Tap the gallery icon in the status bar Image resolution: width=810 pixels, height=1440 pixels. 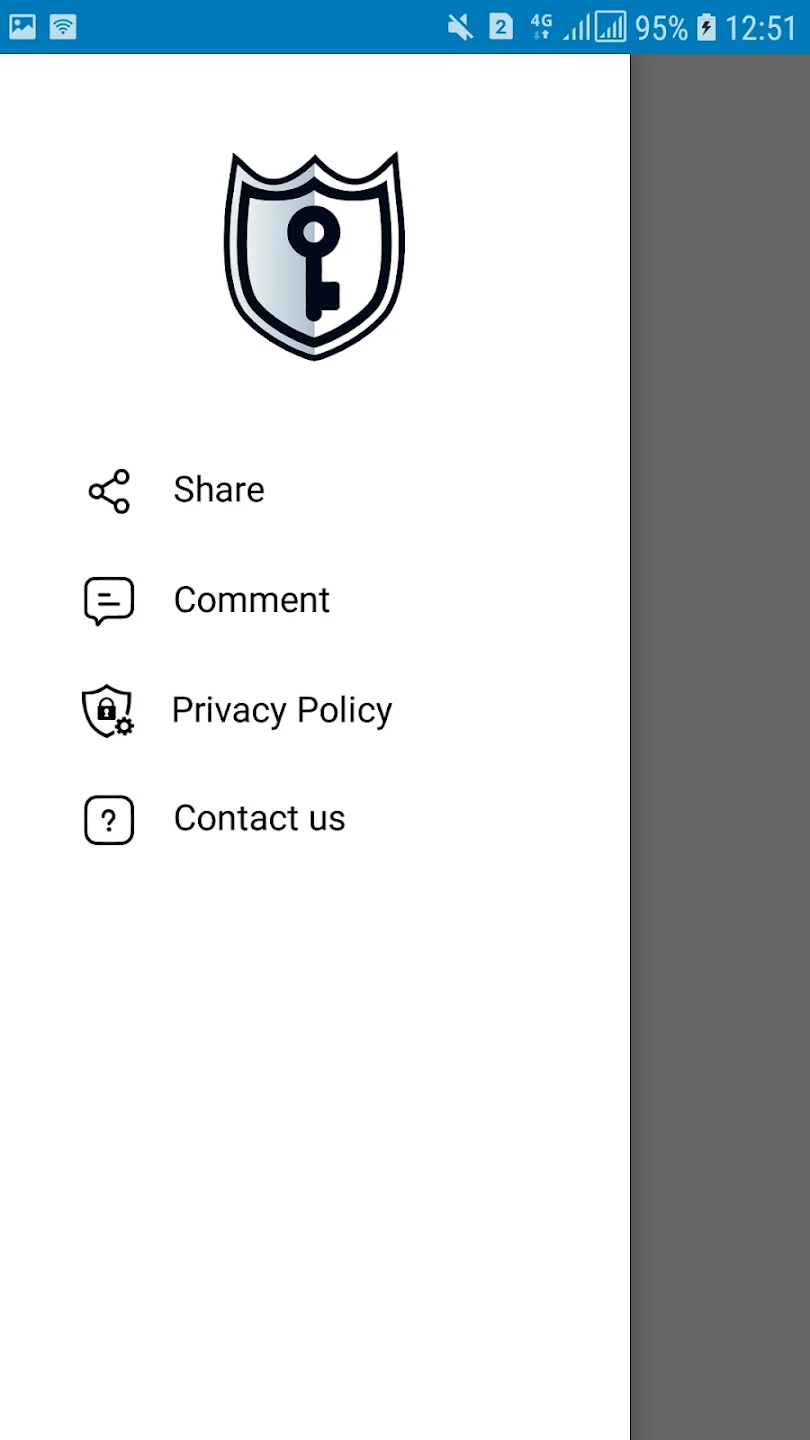[x=21, y=27]
